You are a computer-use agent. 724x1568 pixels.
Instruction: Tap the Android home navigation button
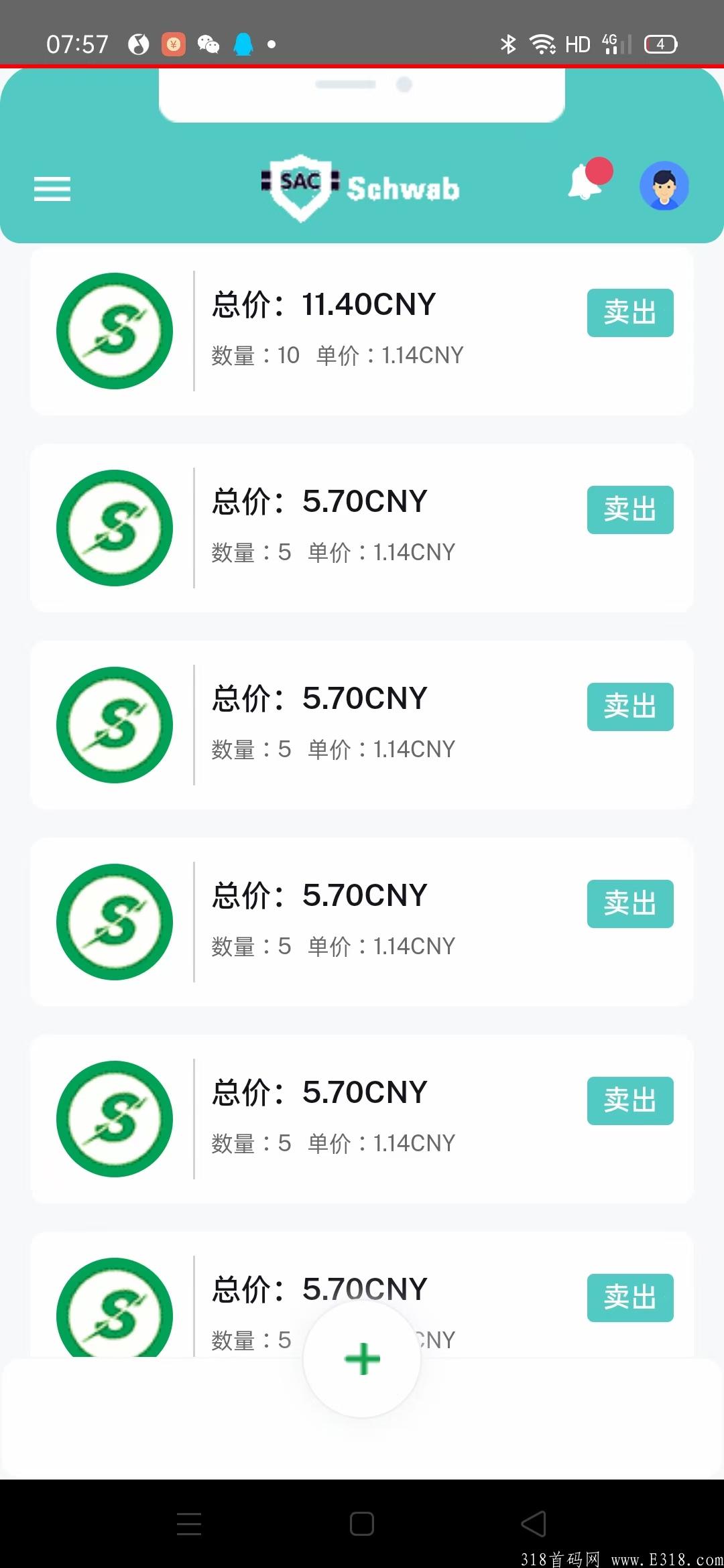click(362, 1522)
